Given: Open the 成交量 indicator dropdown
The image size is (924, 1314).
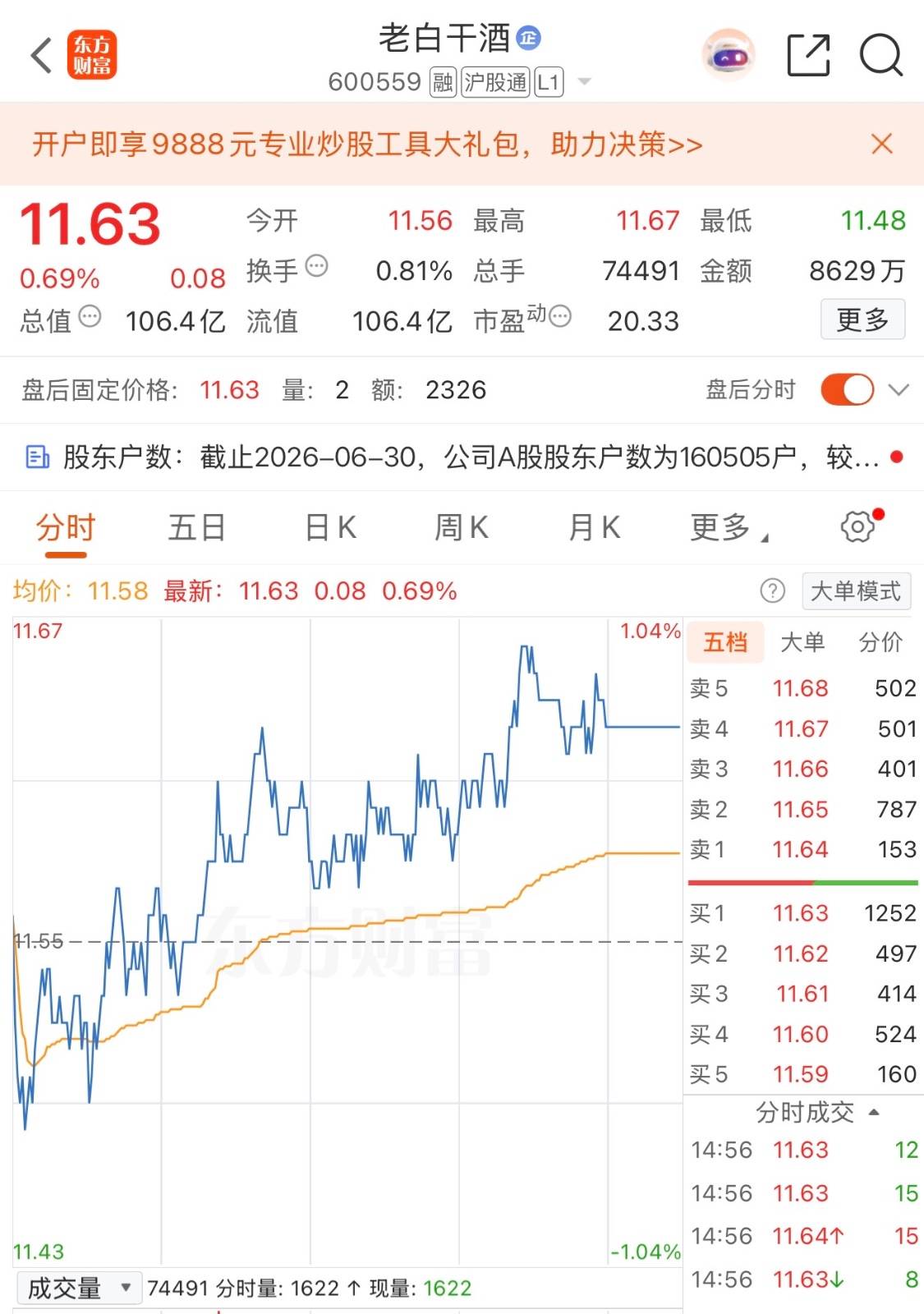Looking at the screenshot, I should [79, 1289].
